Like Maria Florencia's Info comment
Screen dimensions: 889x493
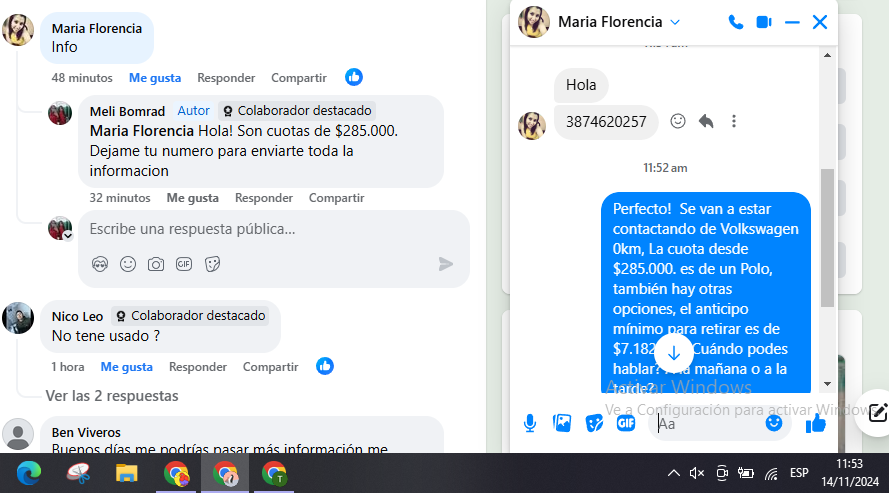(155, 77)
